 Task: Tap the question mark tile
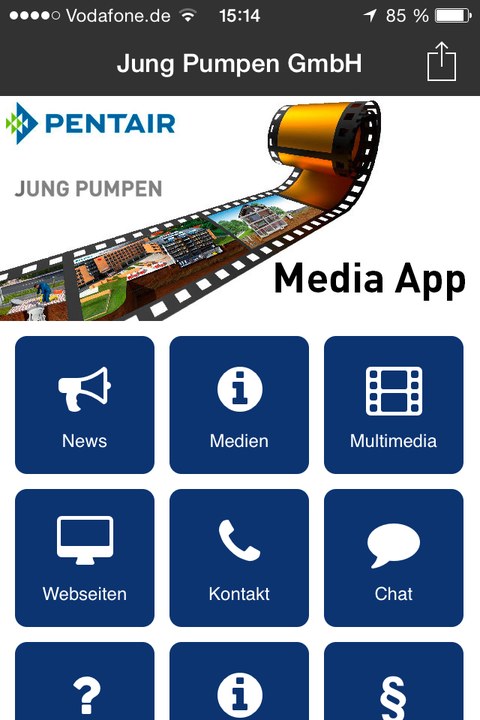click(x=85, y=681)
